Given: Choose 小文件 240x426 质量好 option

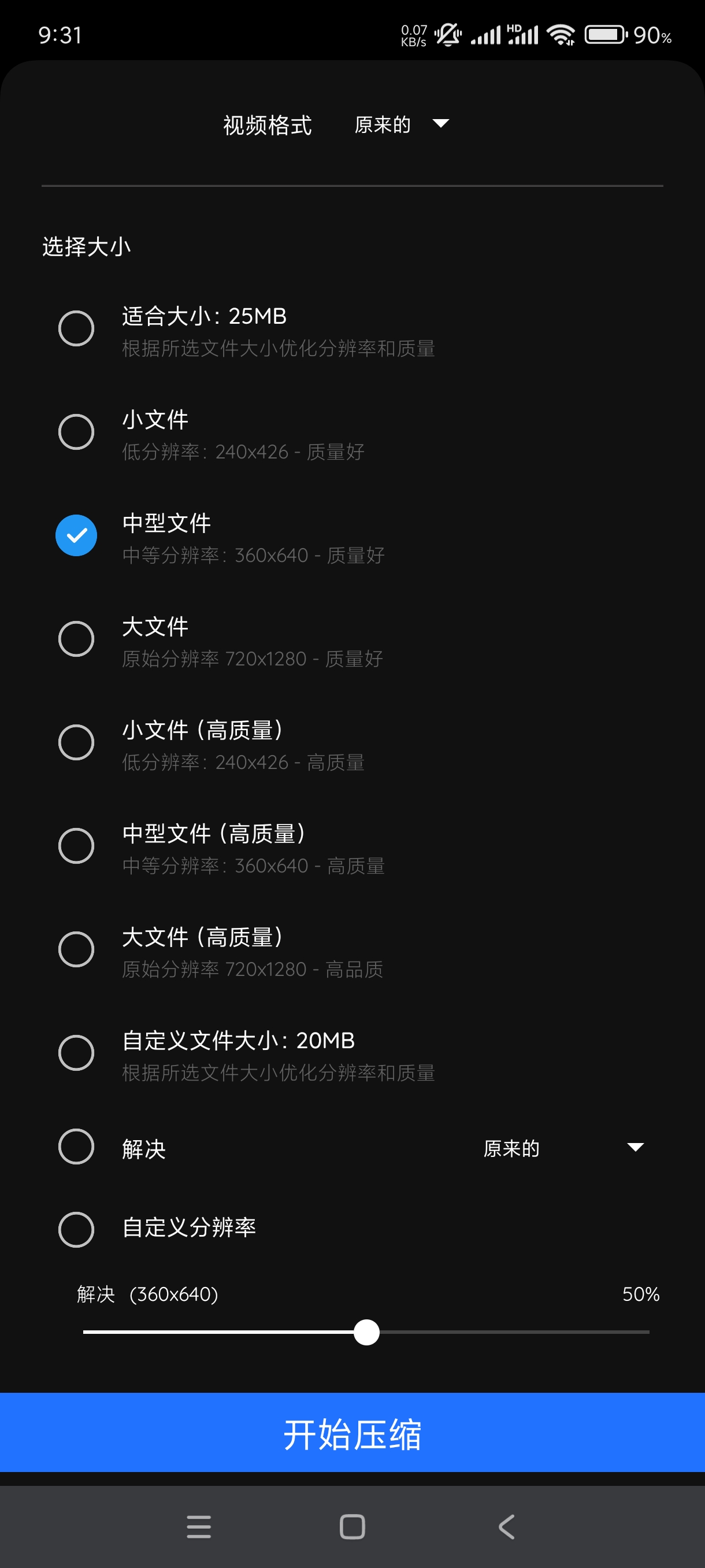Looking at the screenshot, I should tap(76, 432).
